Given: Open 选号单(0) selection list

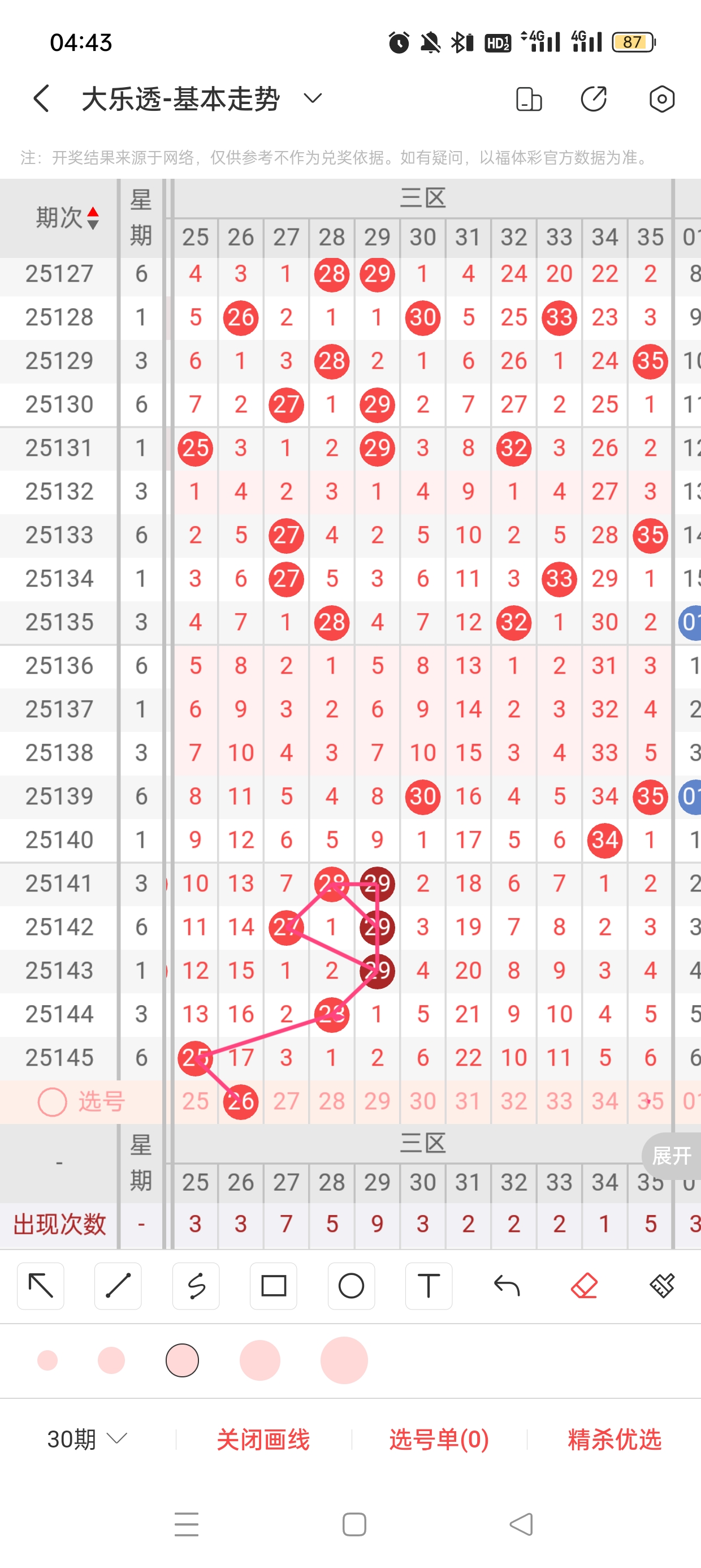Looking at the screenshot, I should (439, 1440).
